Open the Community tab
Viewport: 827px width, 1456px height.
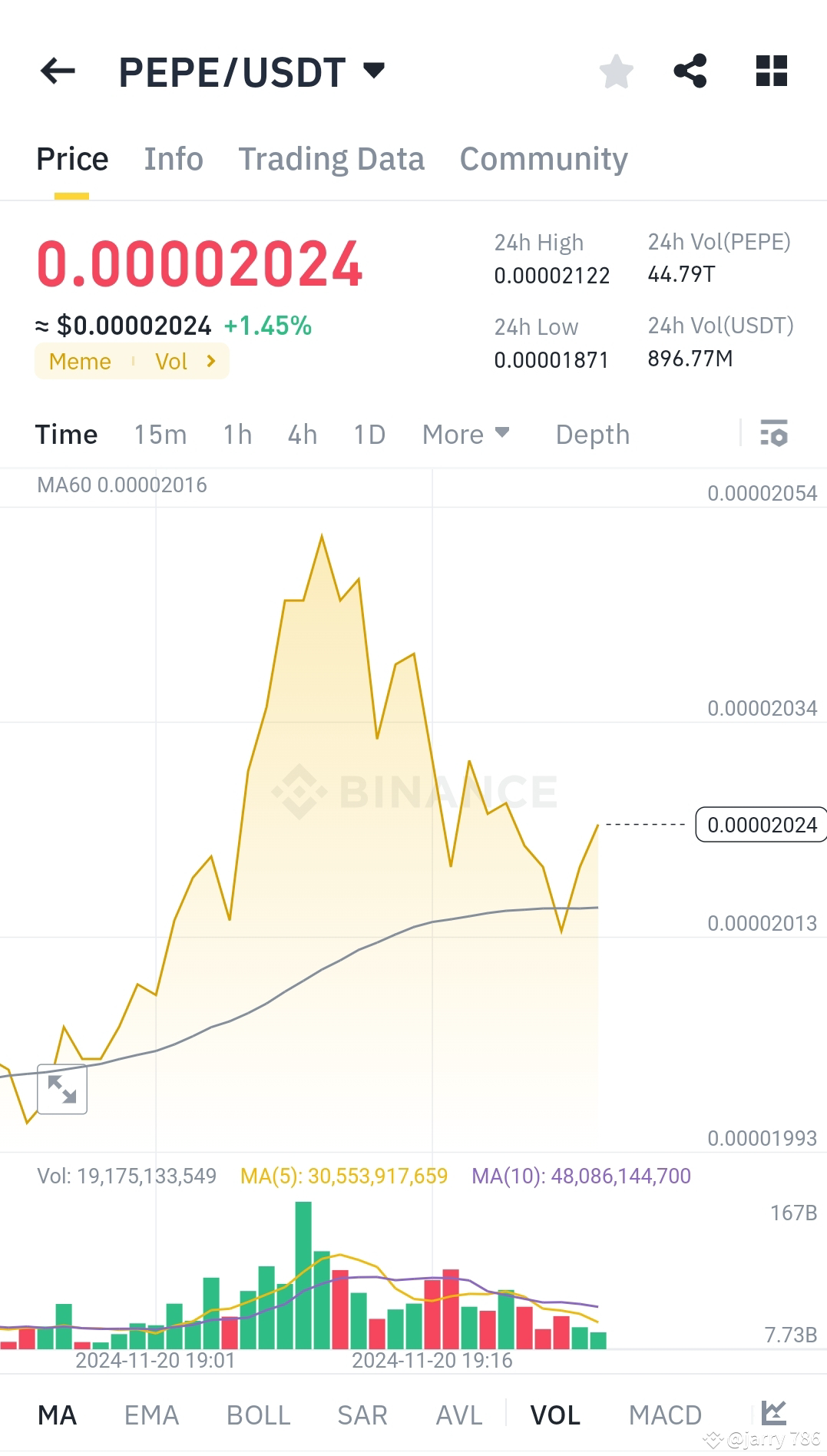(543, 158)
